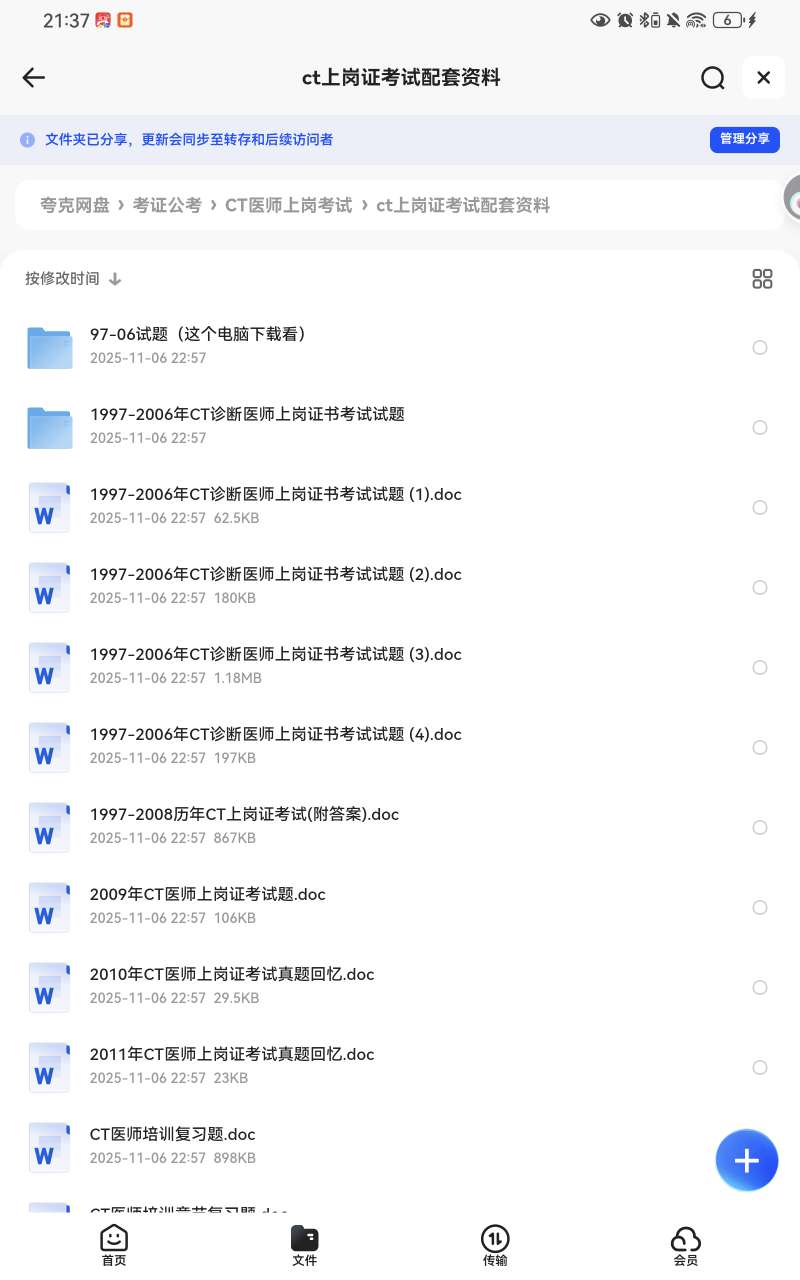This screenshot has width=800, height=1280.
Task: Switch to the 文件 tab
Action: coord(304,1245)
